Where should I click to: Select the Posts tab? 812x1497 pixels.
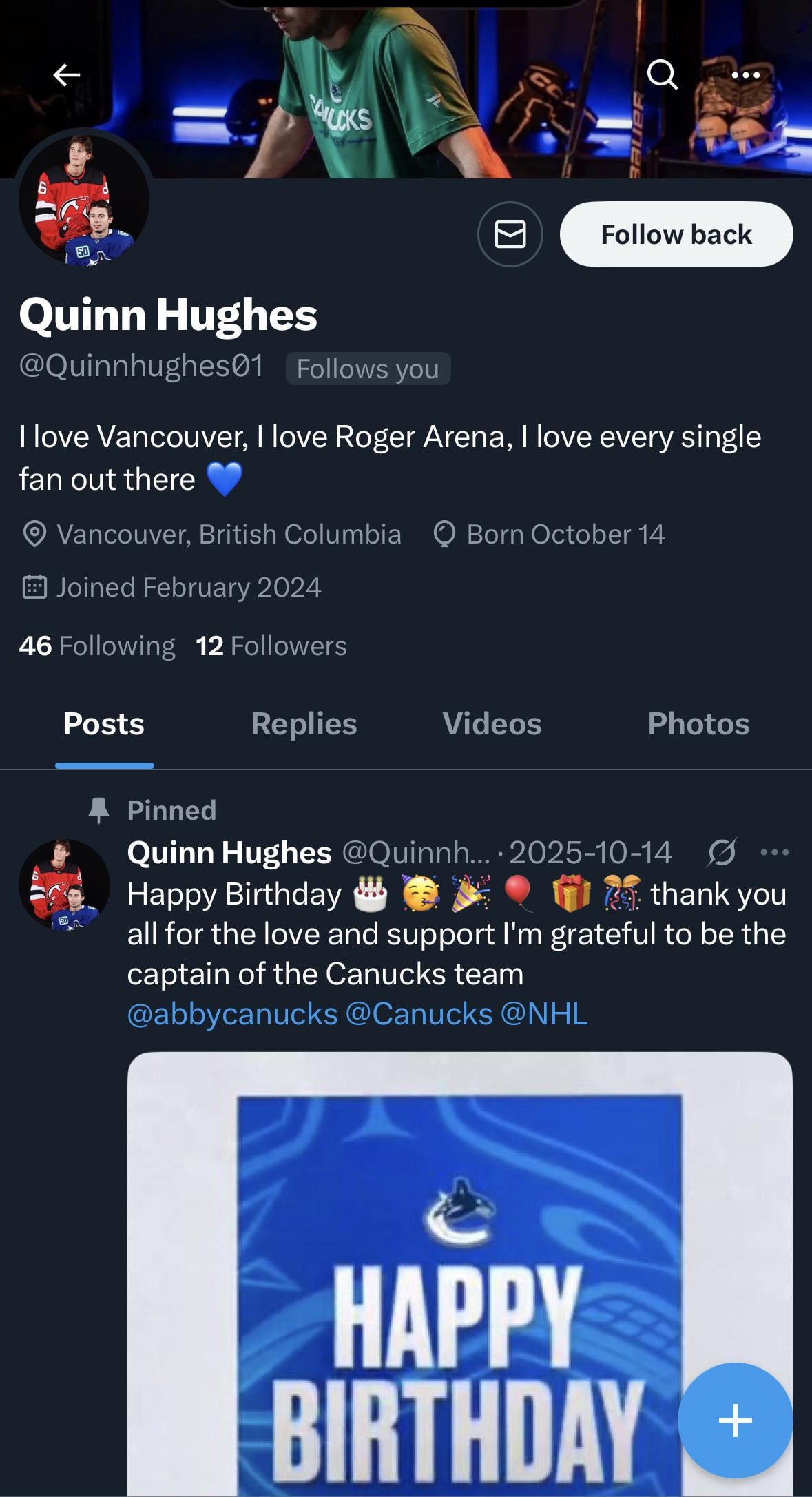click(x=104, y=723)
